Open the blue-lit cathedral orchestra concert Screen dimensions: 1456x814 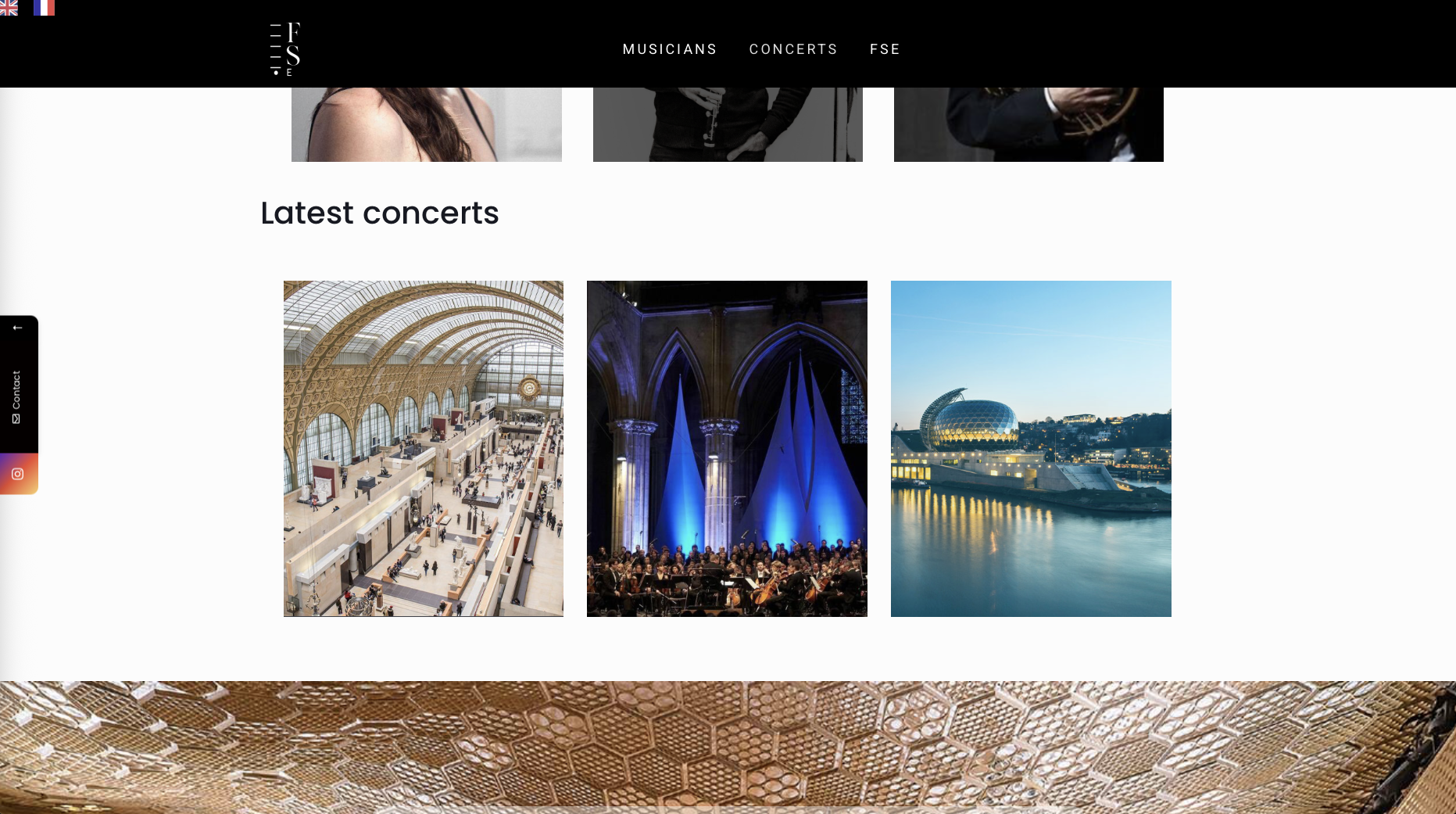pyautogui.click(x=727, y=448)
